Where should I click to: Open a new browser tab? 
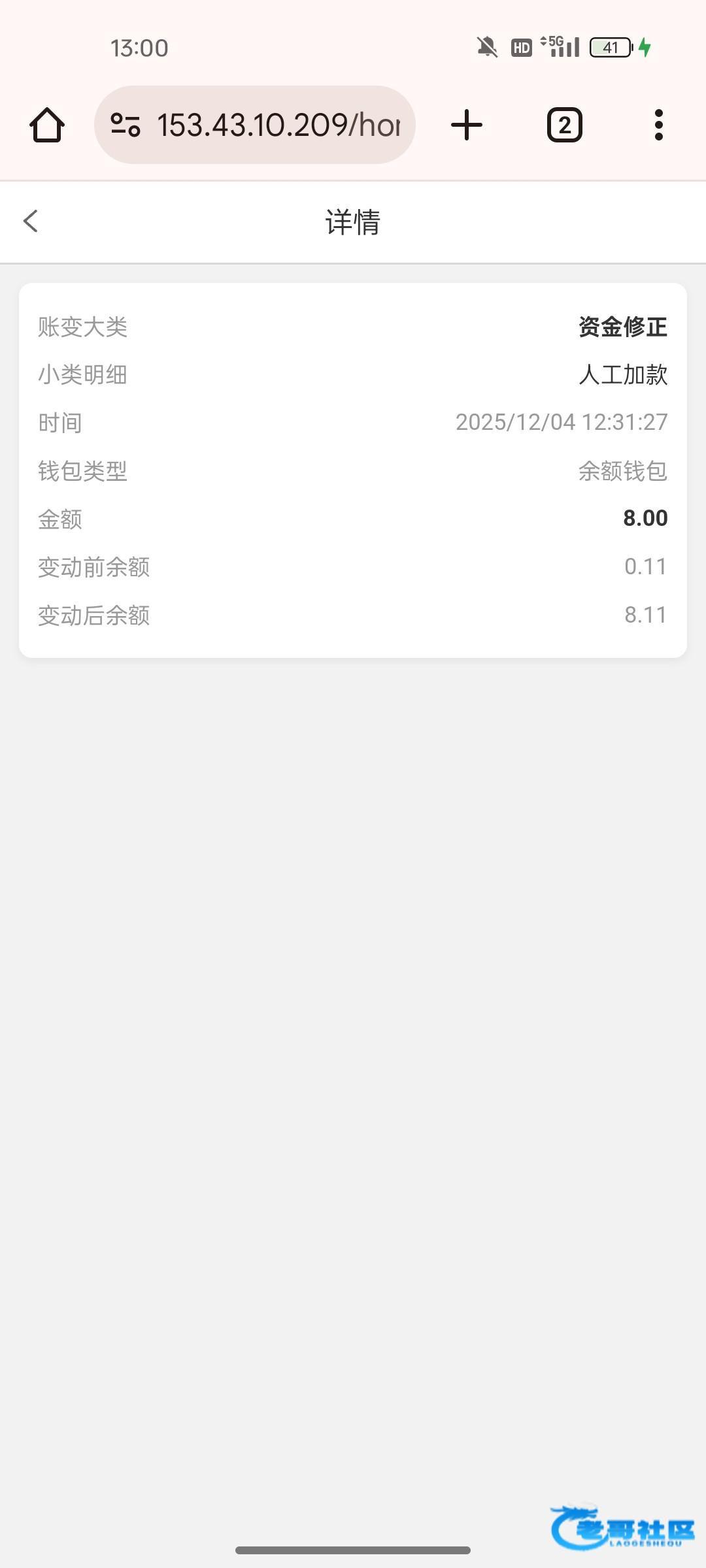click(x=467, y=125)
